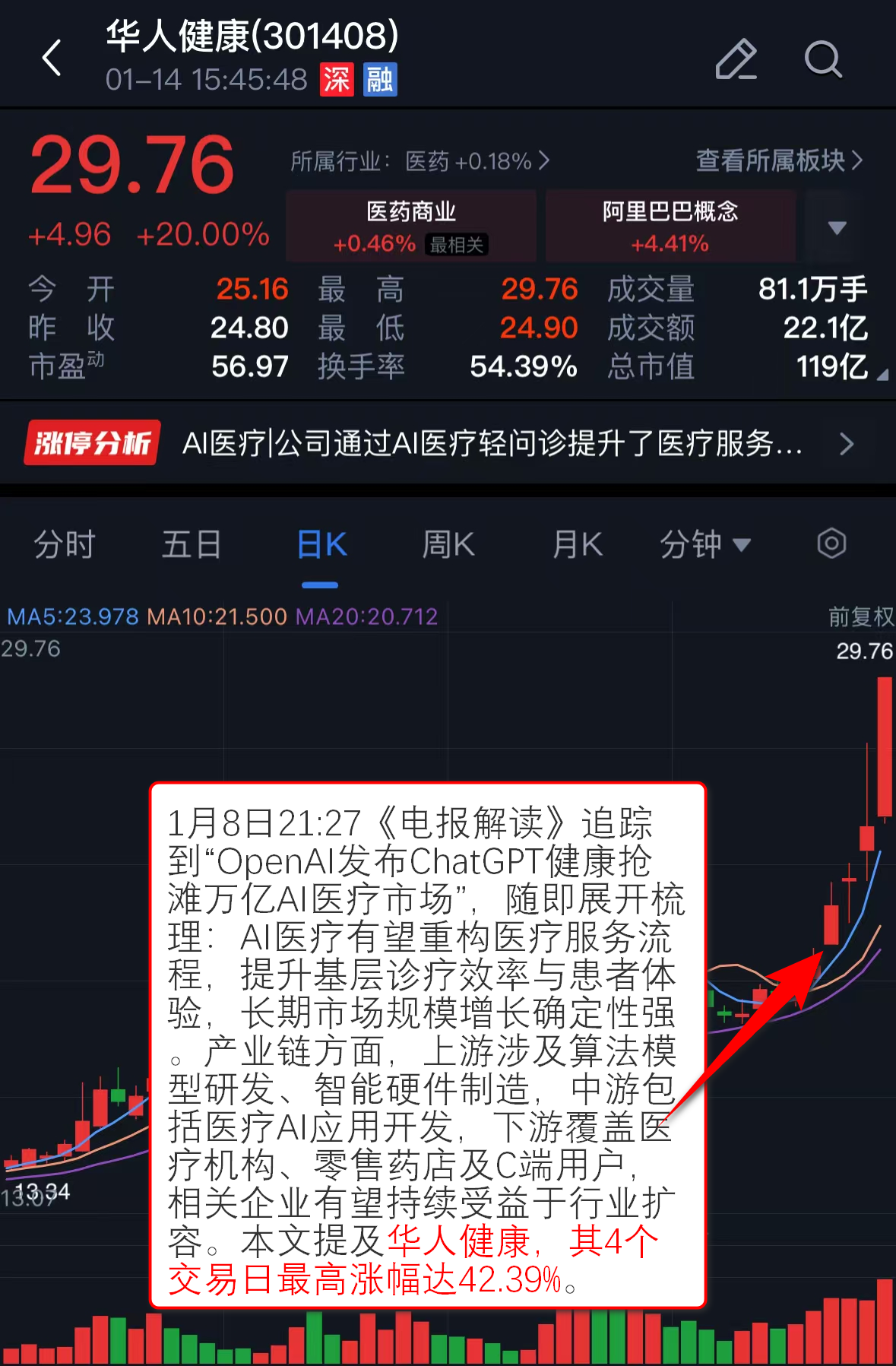Select the 日K chart tab
This screenshot has height=1366, width=896.
pos(321,545)
